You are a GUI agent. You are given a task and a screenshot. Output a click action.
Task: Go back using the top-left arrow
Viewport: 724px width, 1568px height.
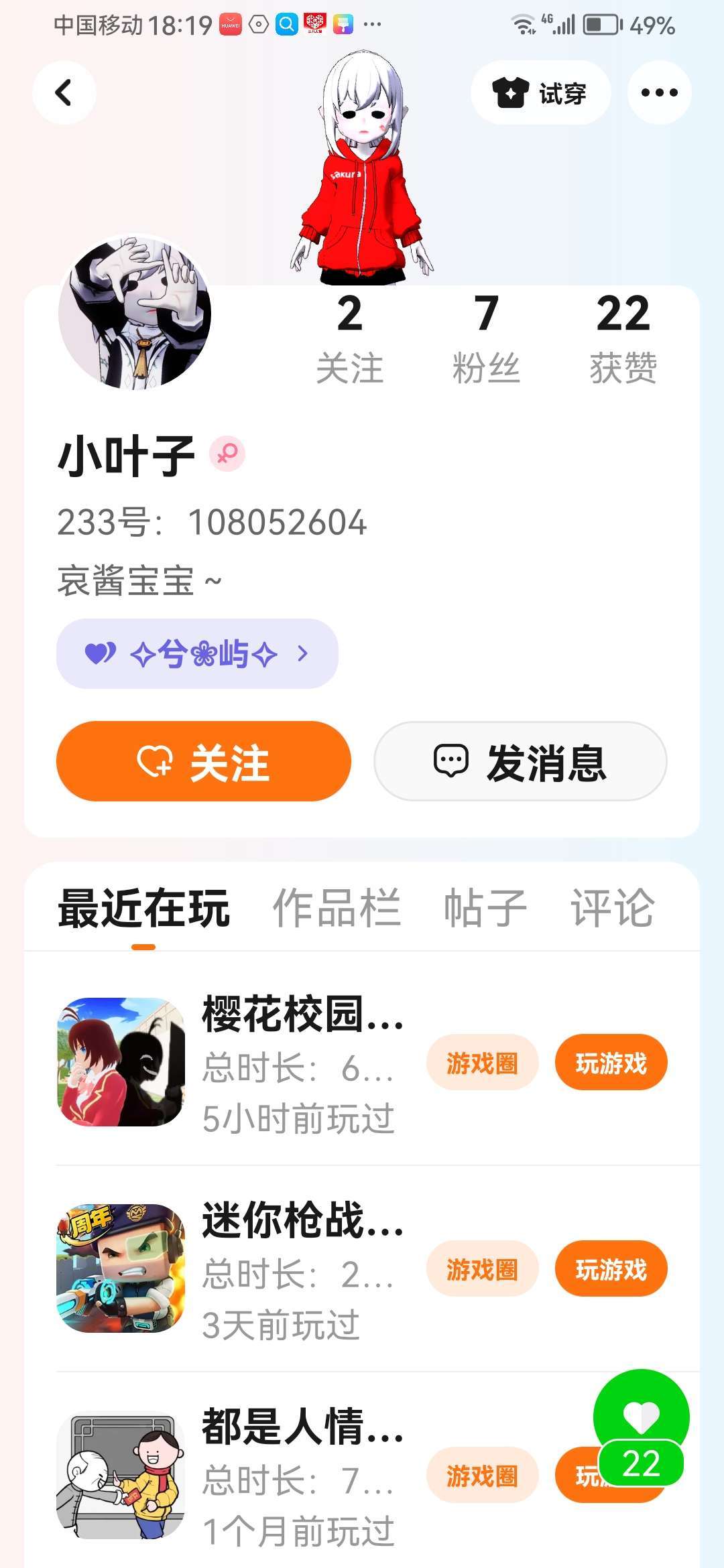[64, 92]
